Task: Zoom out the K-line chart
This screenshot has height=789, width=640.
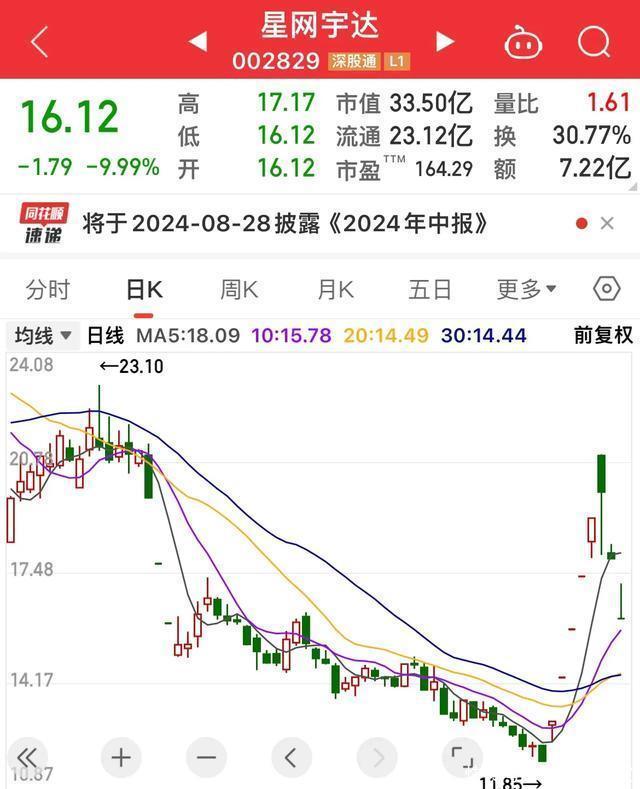Action: [206, 757]
